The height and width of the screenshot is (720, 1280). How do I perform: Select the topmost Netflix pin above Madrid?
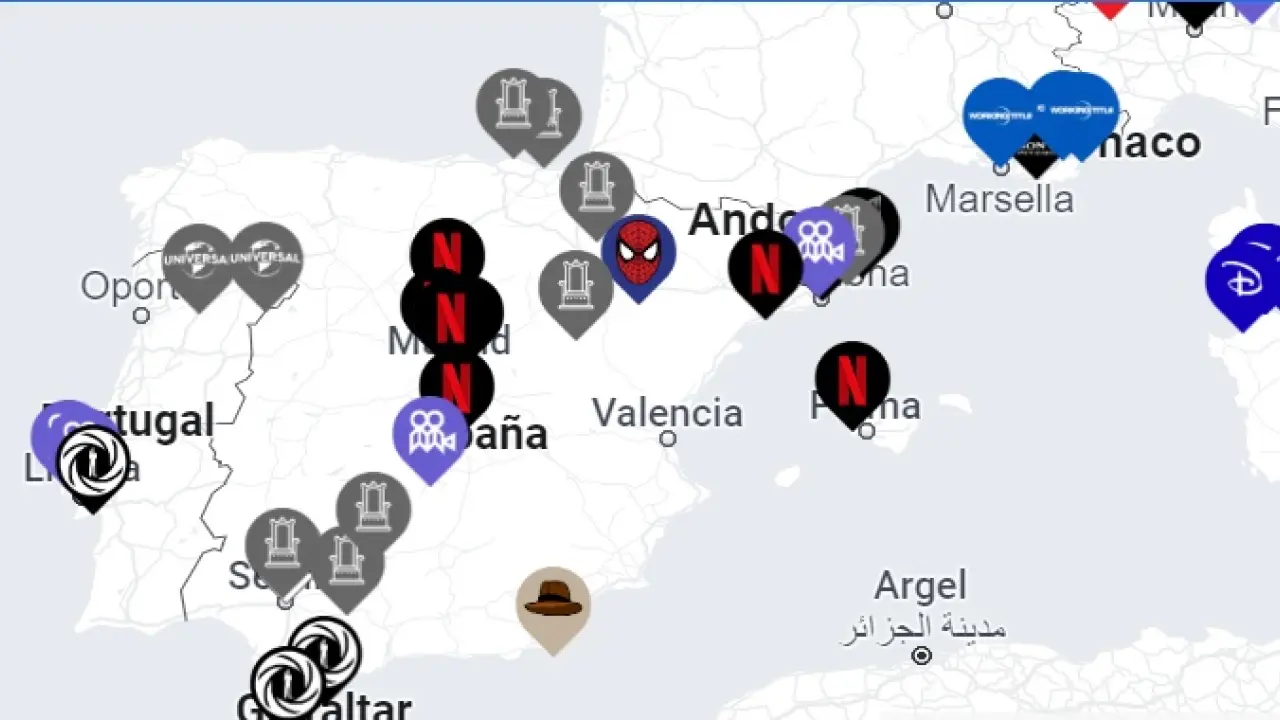[447, 252]
